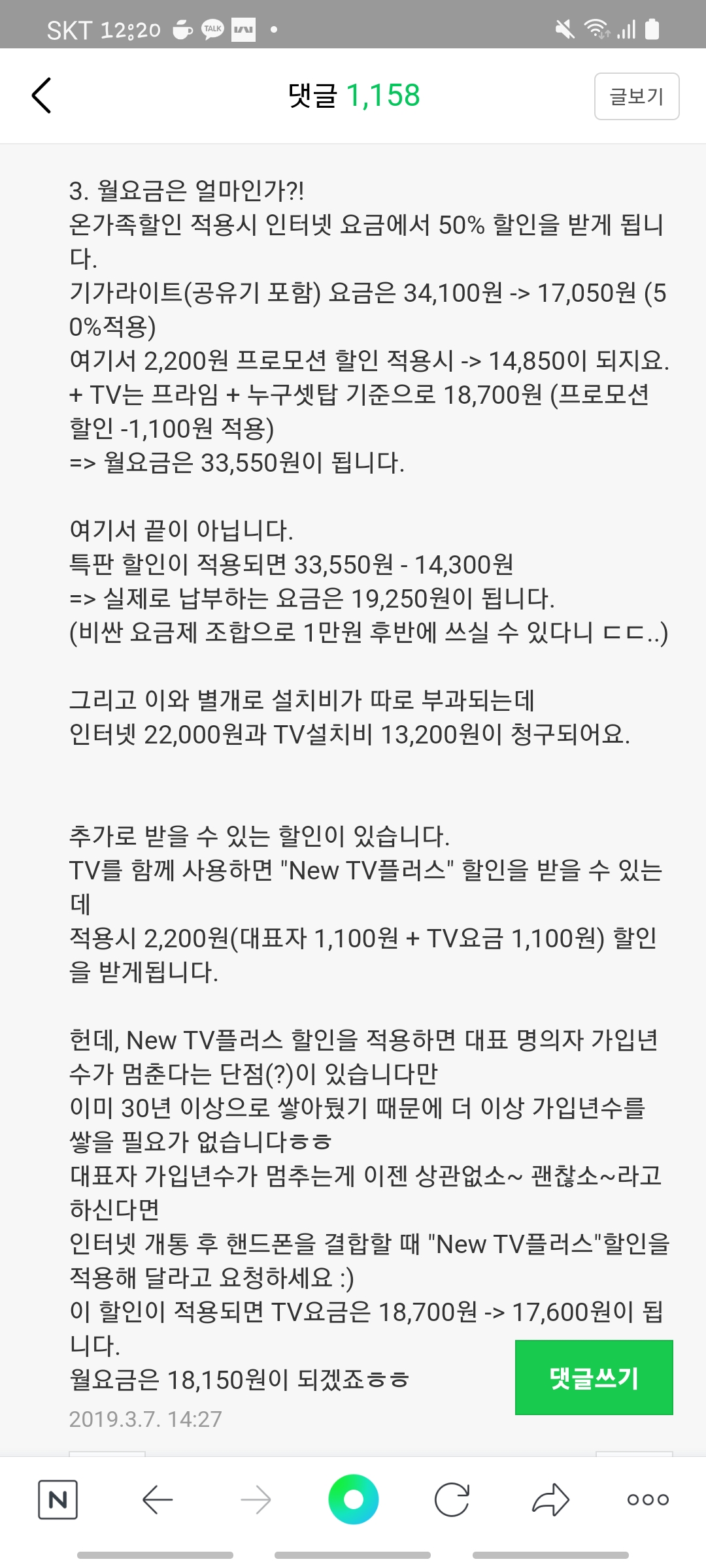Reload the current page
Screen dimensions: 706x1568
pos(452,1499)
